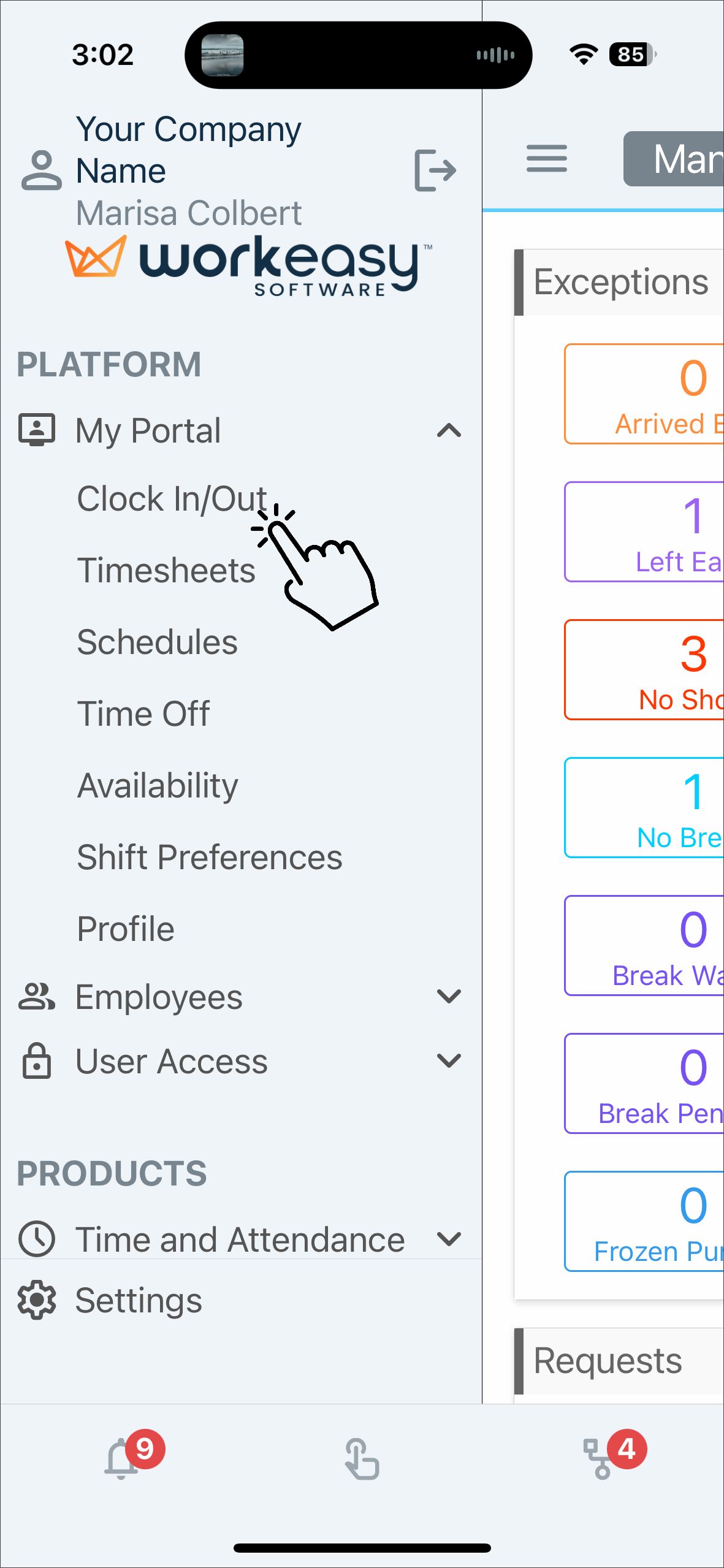Viewport: 724px width, 1568px height.
Task: Open Clock In/Out
Action: [172, 498]
